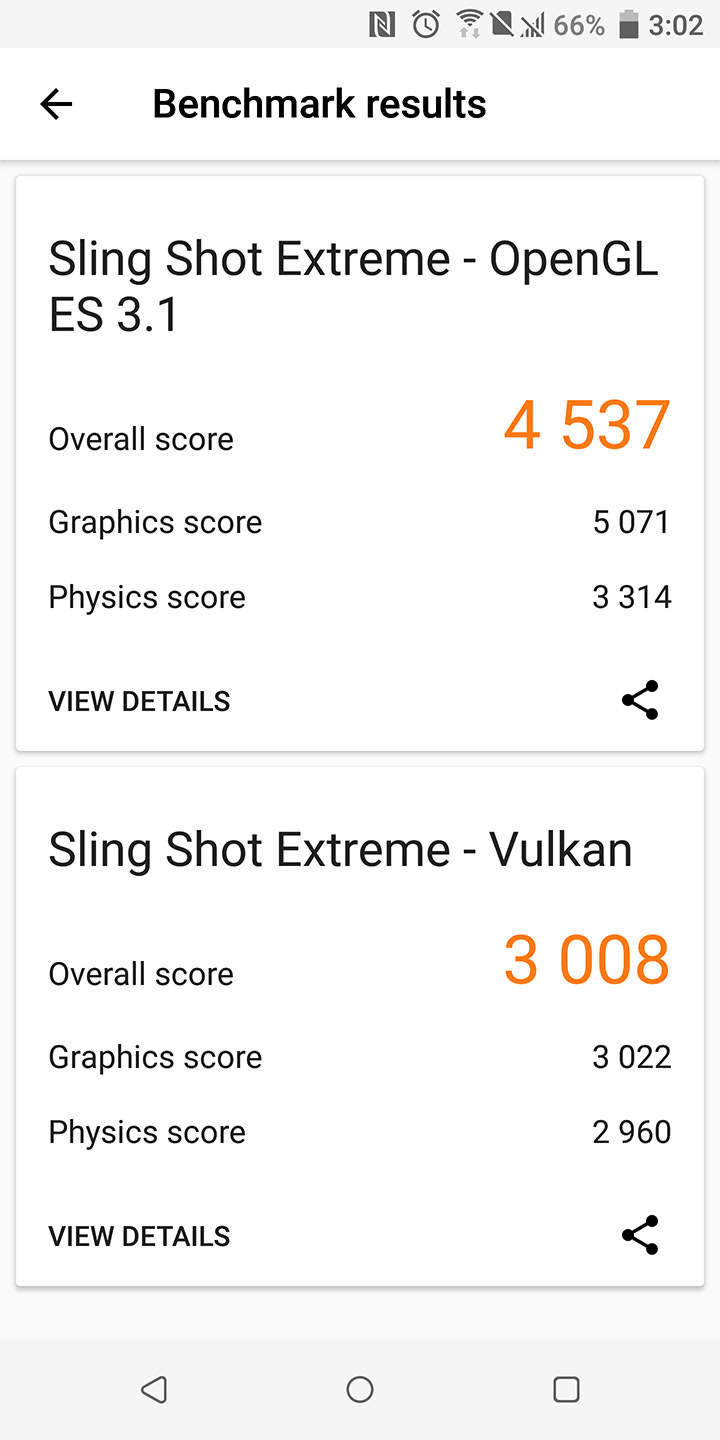View details of Sling Shot Extreme Vulkan
Screen dimensions: 720x1440
pyautogui.click(x=139, y=1236)
